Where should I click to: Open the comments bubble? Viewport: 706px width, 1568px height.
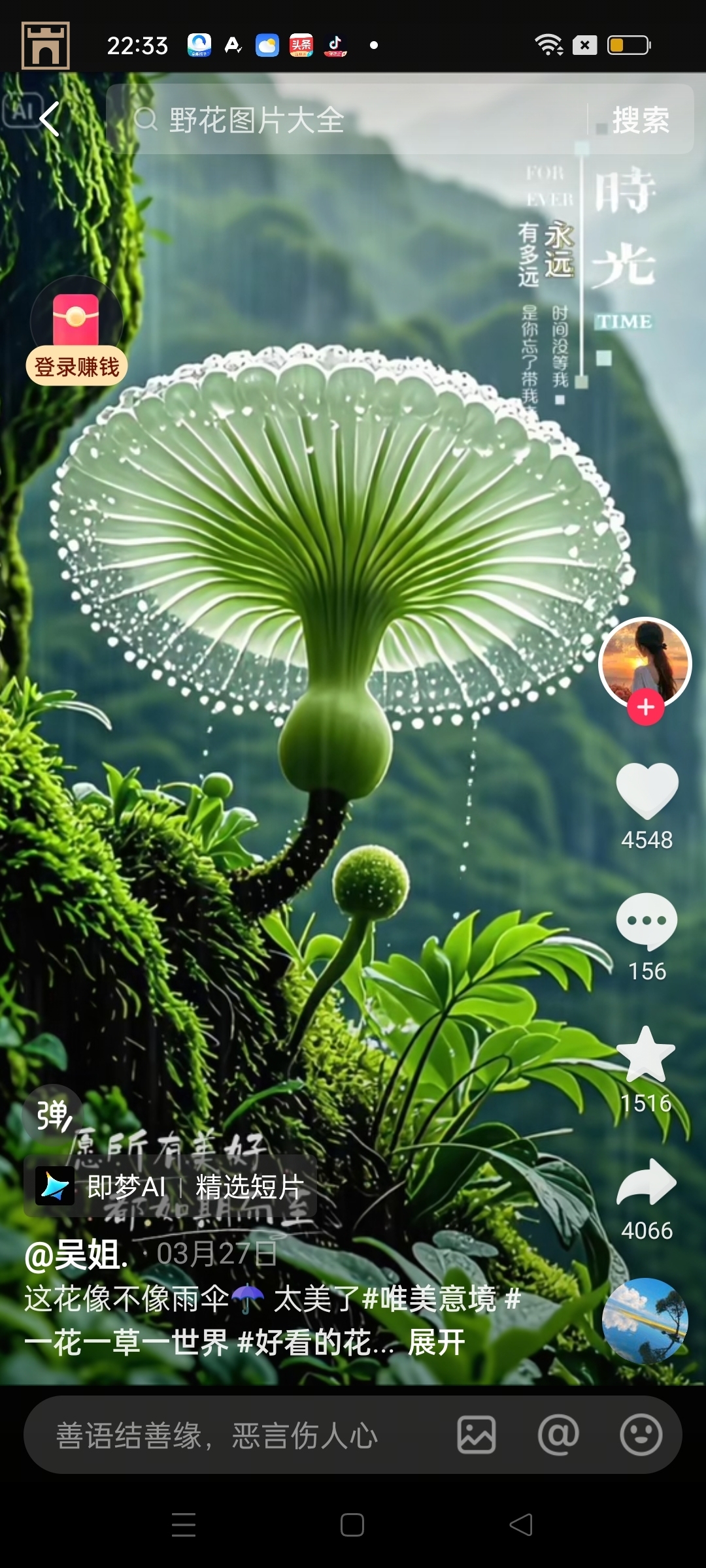coord(647,921)
